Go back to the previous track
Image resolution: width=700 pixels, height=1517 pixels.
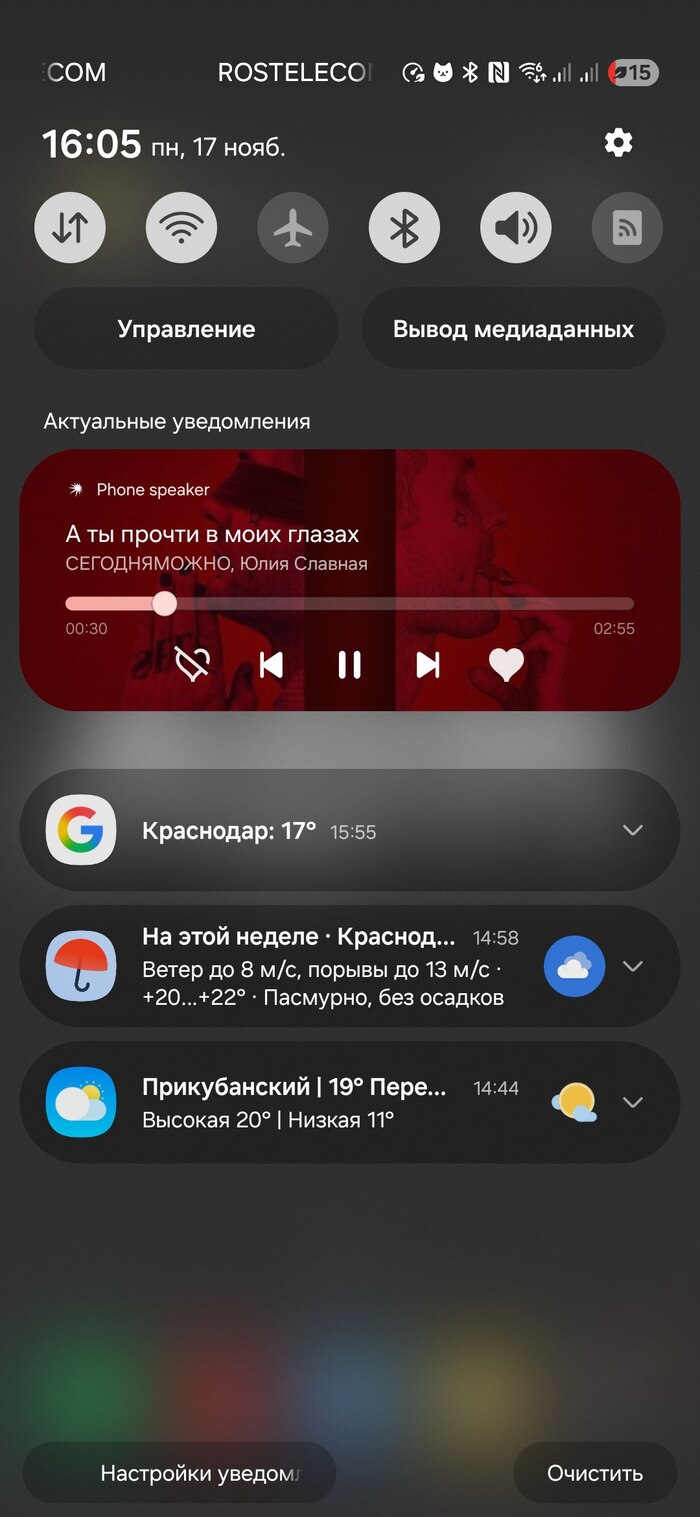[271, 665]
